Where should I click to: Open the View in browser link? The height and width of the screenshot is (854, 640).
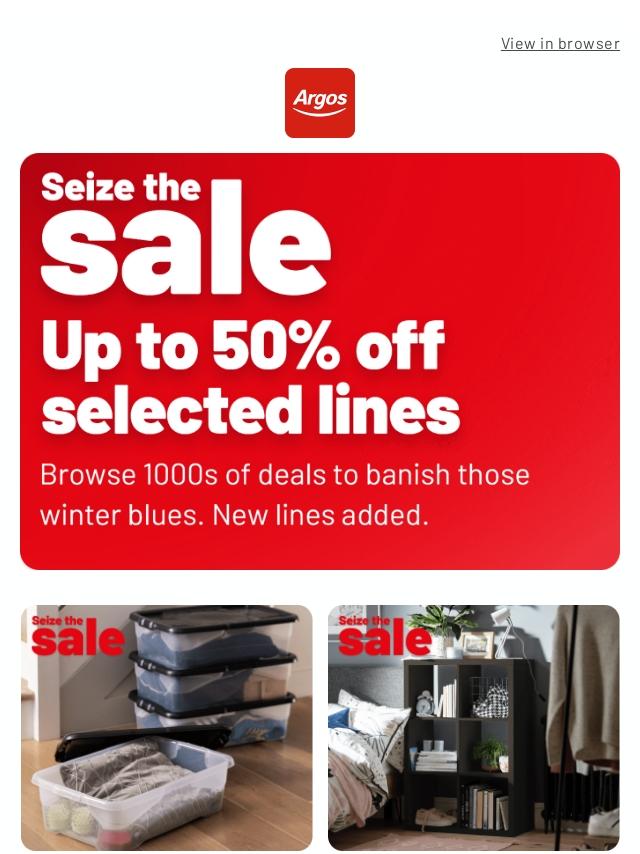(560, 43)
